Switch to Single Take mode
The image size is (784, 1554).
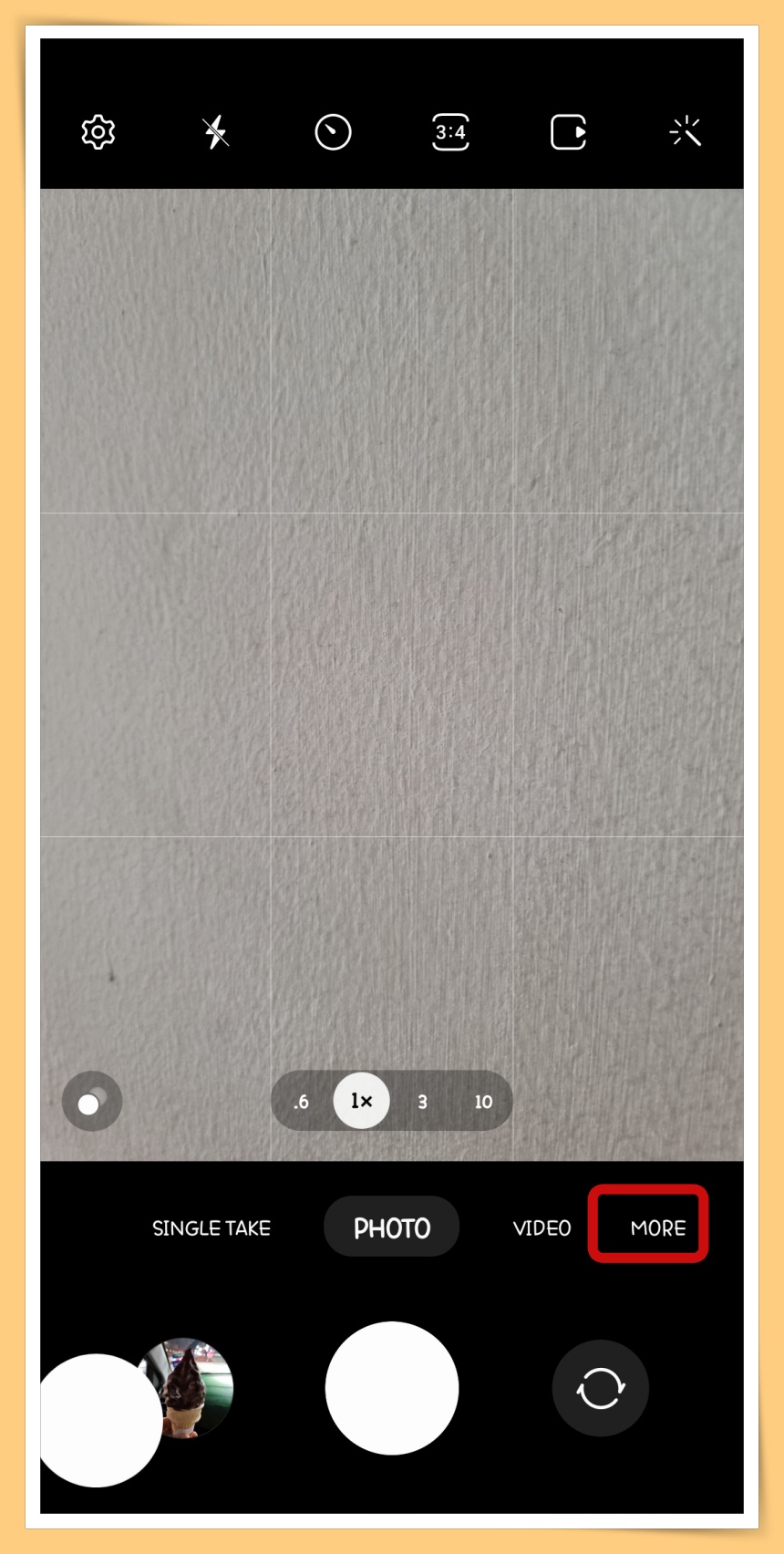coord(211,1228)
